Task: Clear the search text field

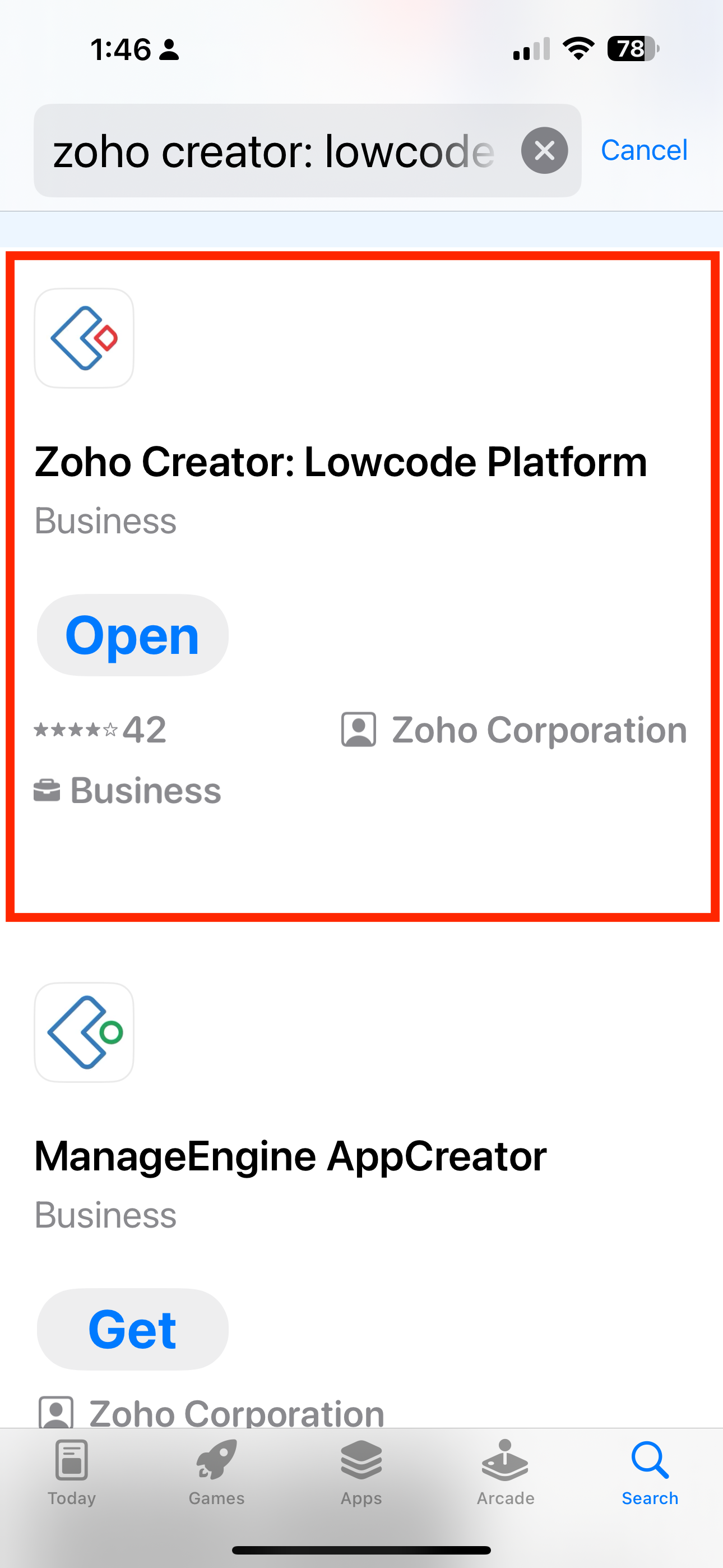Action: click(544, 150)
